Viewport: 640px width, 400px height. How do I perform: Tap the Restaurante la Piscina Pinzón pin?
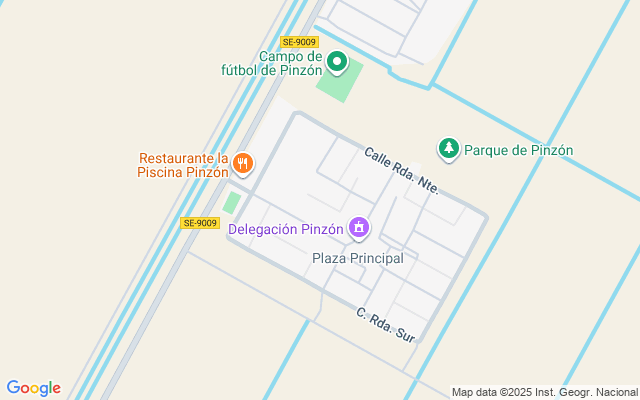pyautogui.click(x=243, y=164)
